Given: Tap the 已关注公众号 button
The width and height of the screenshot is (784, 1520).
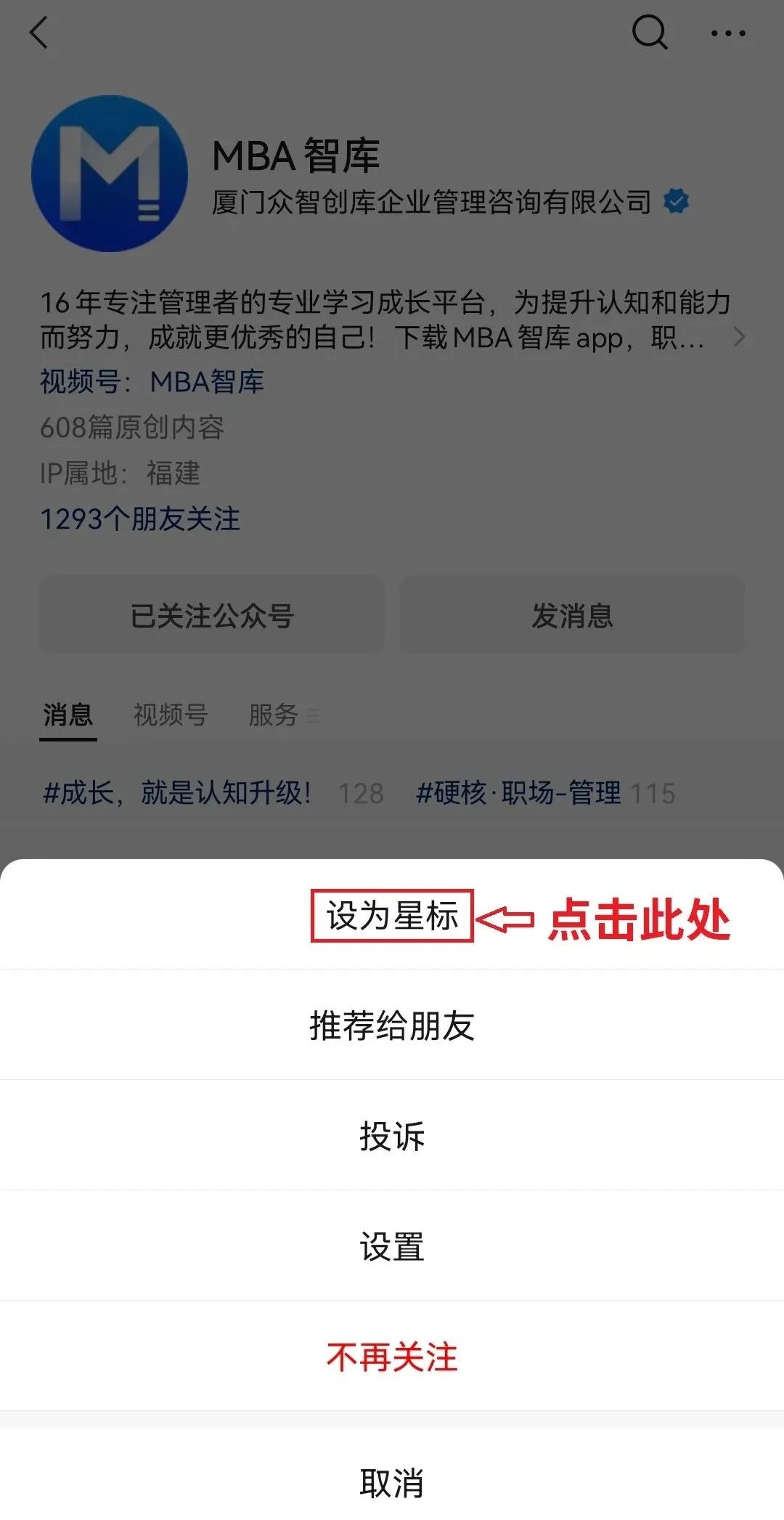Looking at the screenshot, I should tap(211, 615).
